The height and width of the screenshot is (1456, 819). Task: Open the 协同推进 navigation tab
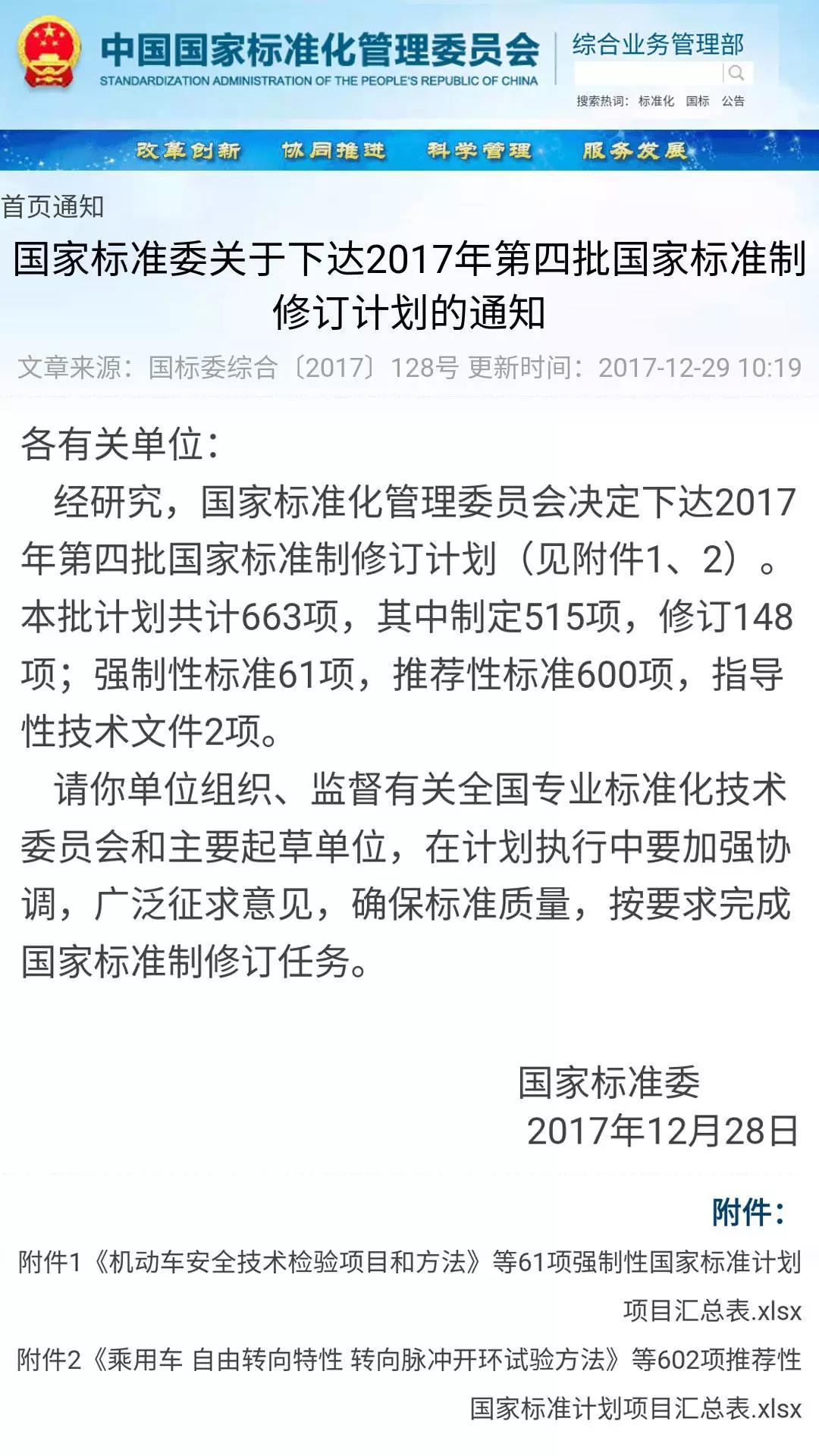334,150
